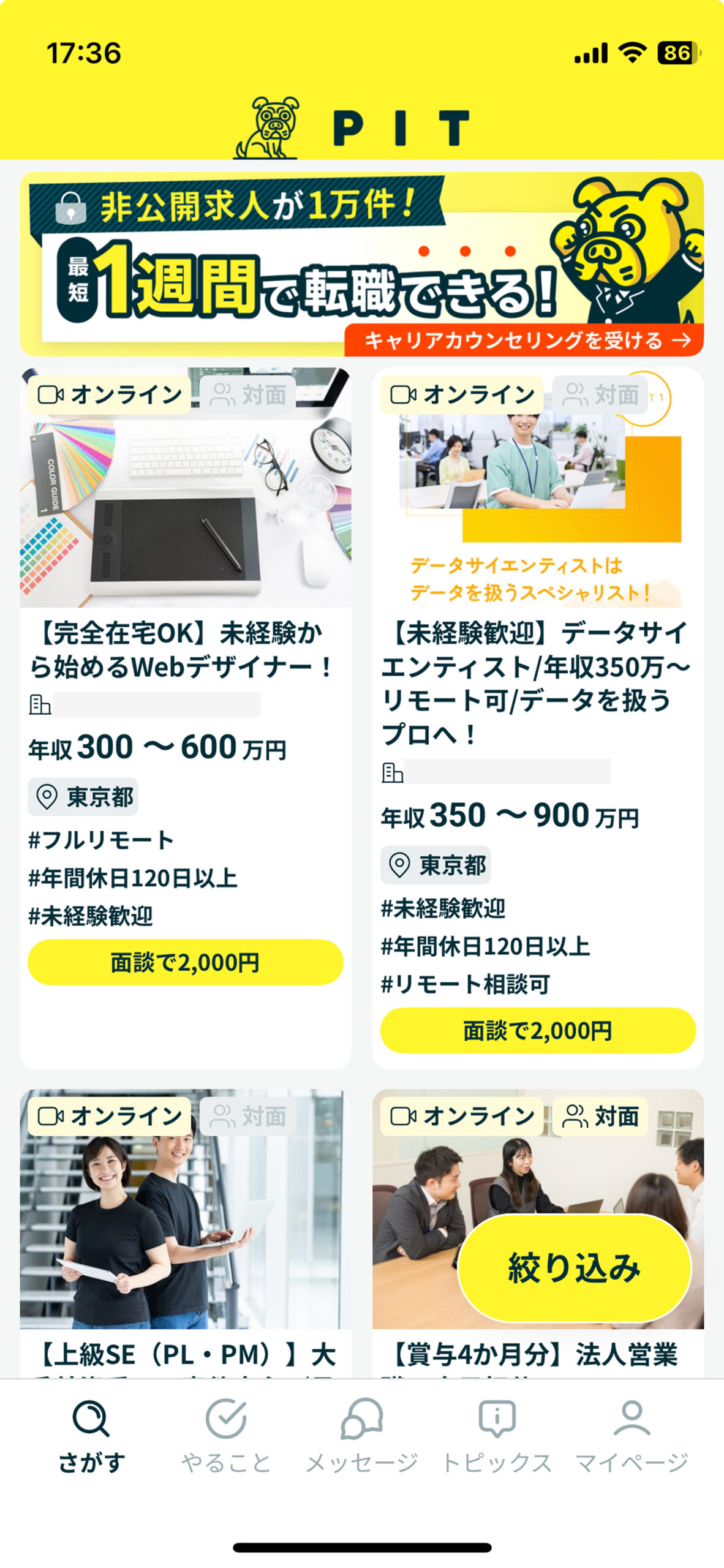Open the マイページ tab
The height and width of the screenshot is (1568, 724).
point(632,1436)
